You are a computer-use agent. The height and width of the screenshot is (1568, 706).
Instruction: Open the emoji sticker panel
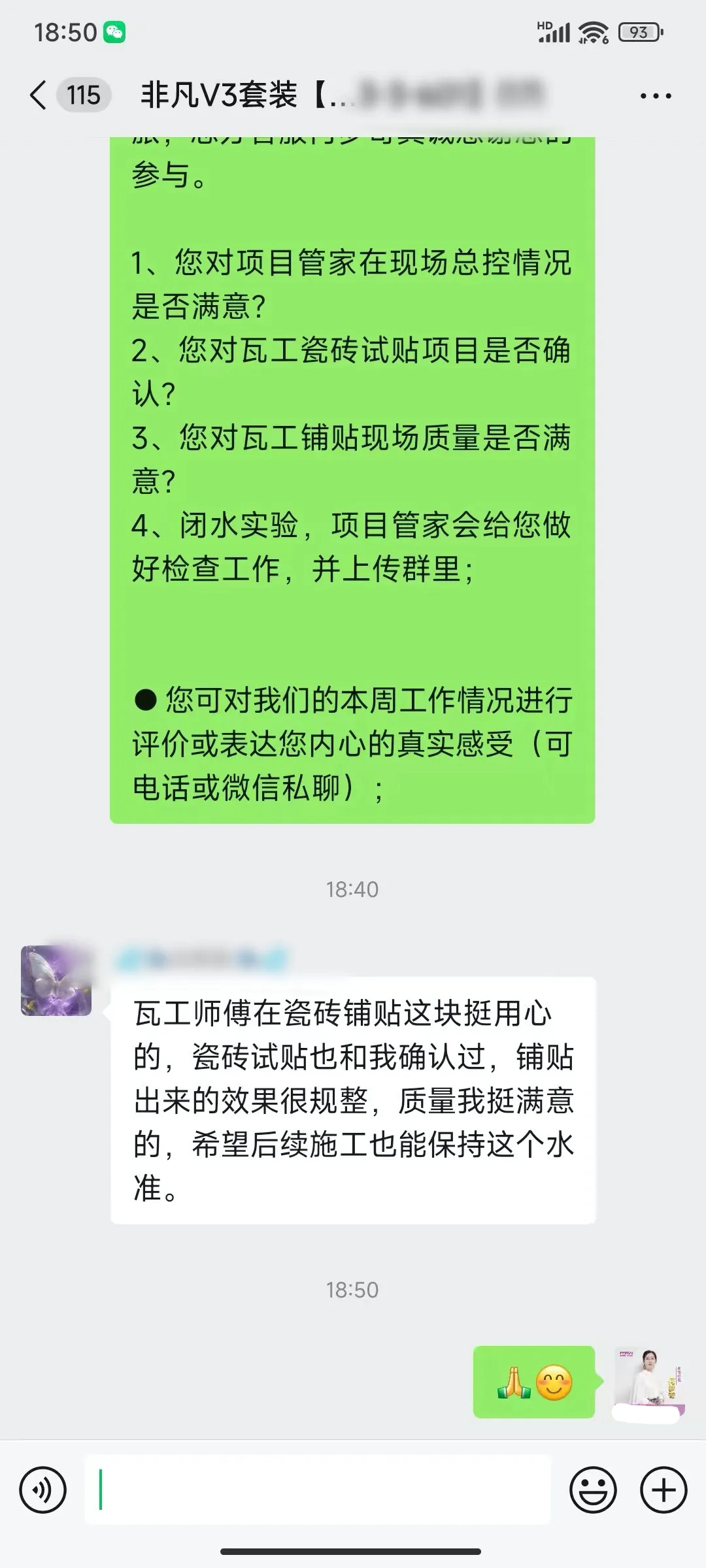pyautogui.click(x=593, y=1490)
